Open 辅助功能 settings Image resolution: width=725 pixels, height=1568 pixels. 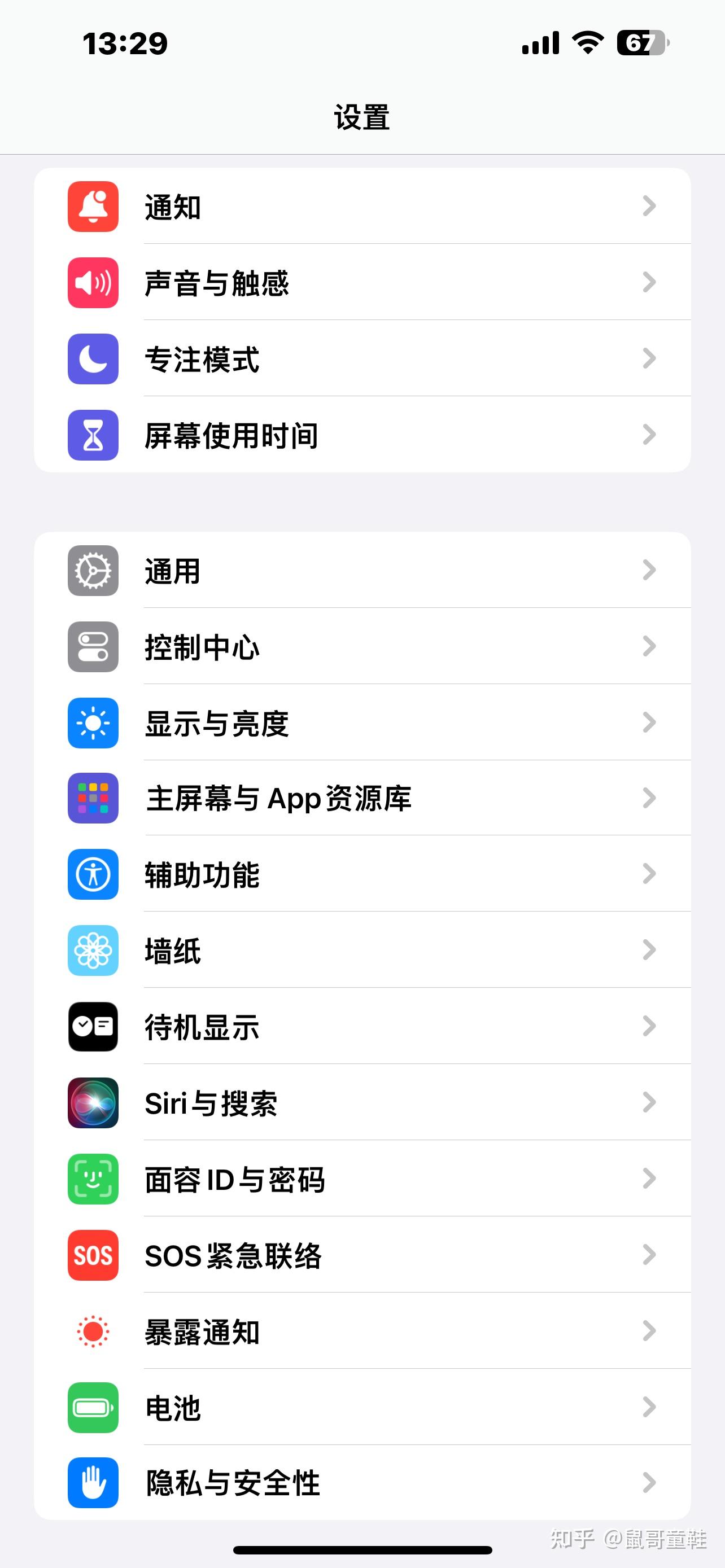pyautogui.click(x=361, y=874)
